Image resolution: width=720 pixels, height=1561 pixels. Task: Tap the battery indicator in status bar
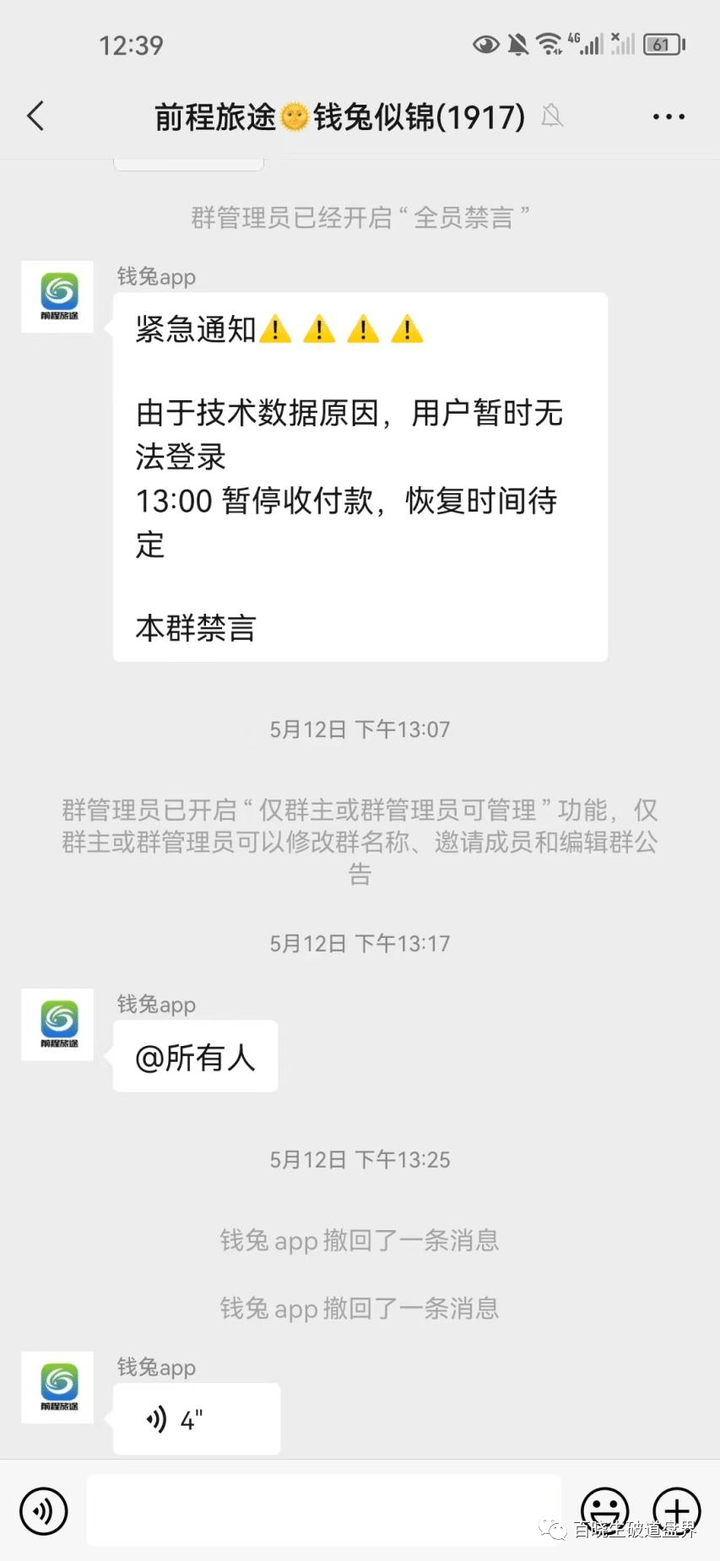[x=661, y=44]
